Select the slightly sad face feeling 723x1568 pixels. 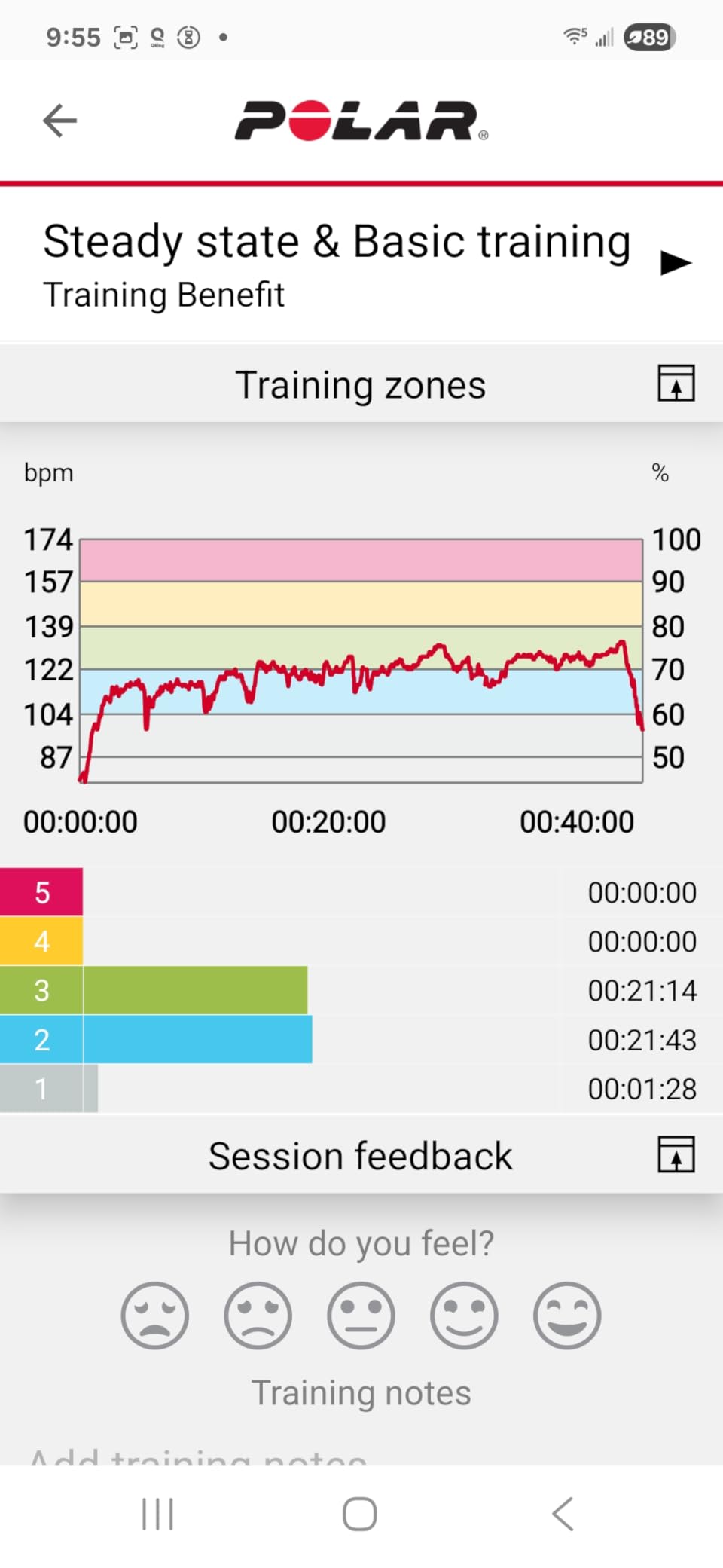click(x=258, y=1316)
